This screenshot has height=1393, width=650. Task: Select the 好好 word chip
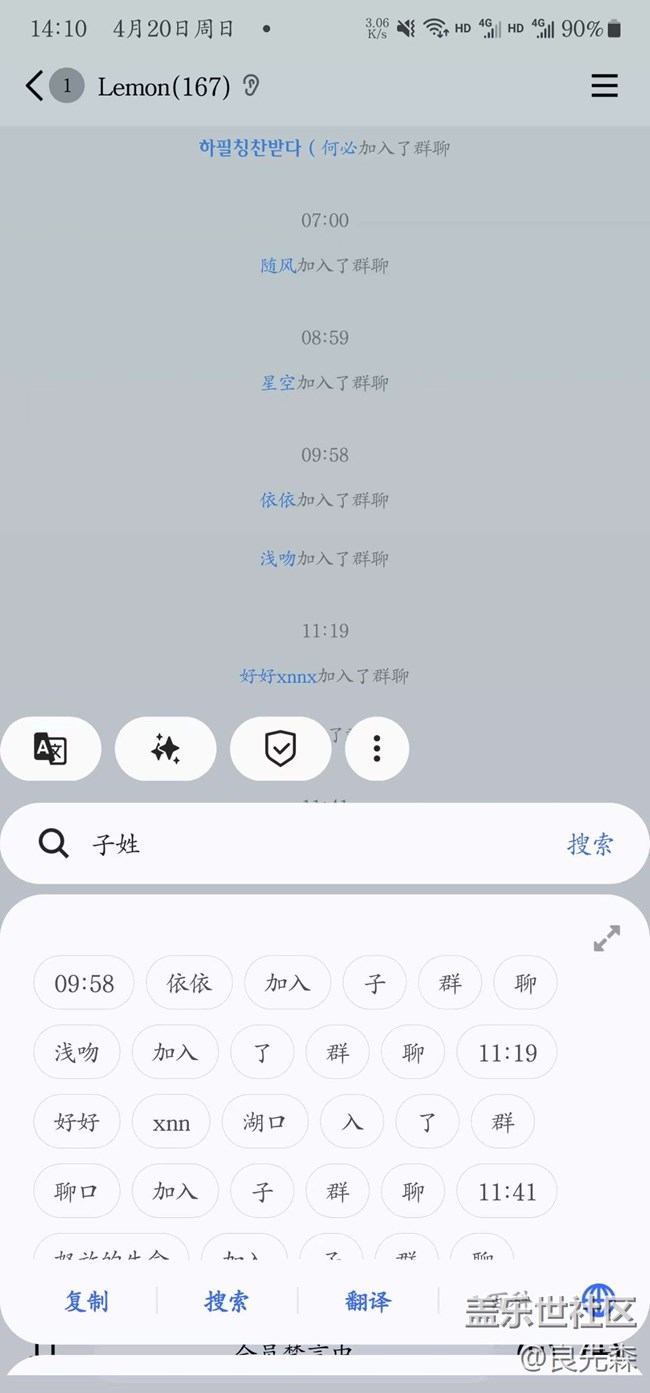pos(77,1122)
